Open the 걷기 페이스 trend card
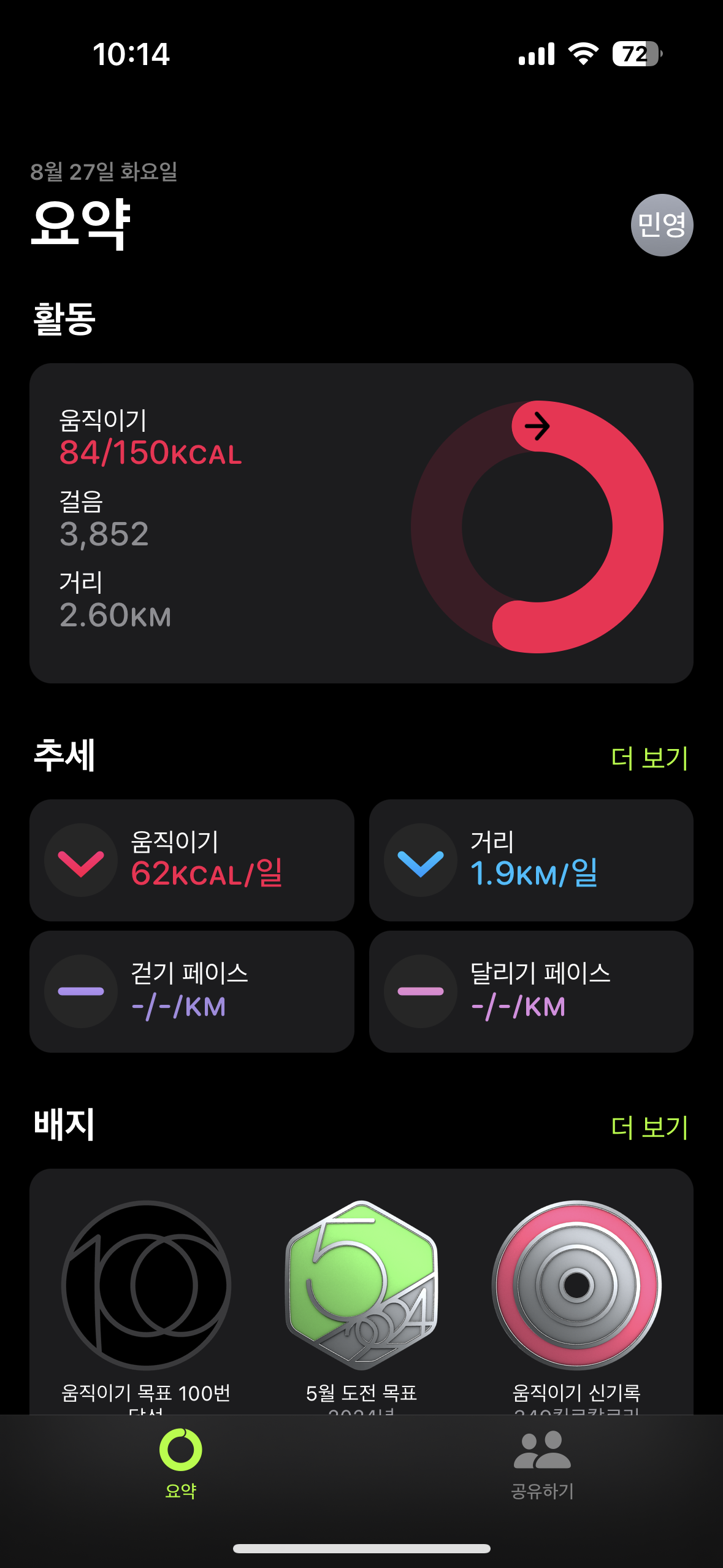Image resolution: width=723 pixels, height=1568 pixels. (192, 991)
